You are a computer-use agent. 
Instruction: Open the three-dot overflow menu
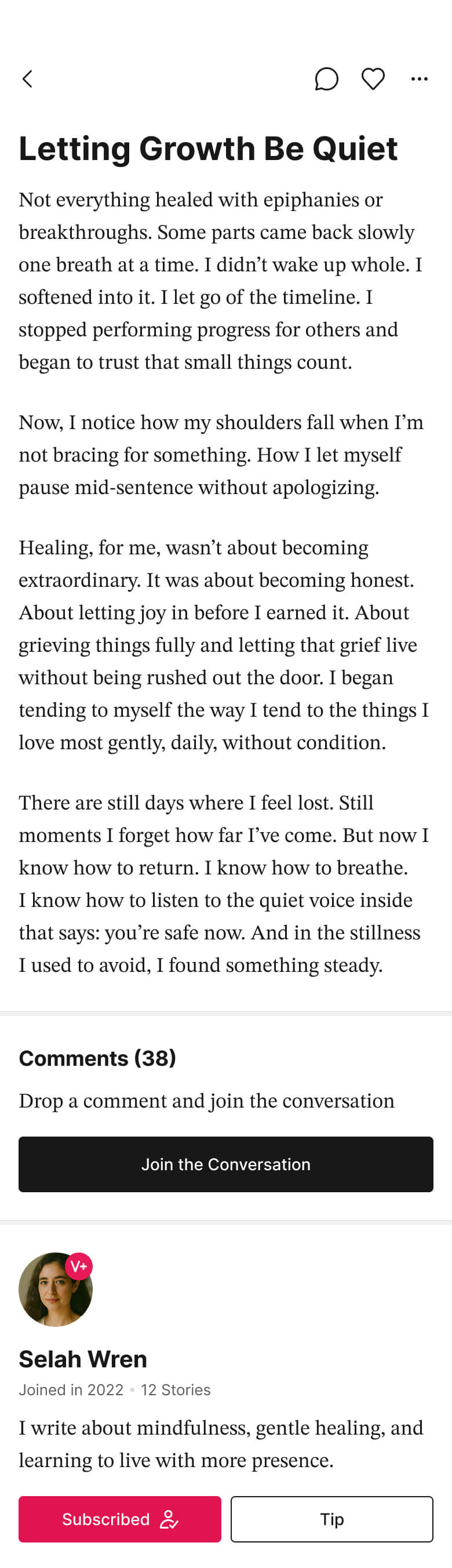(x=419, y=78)
